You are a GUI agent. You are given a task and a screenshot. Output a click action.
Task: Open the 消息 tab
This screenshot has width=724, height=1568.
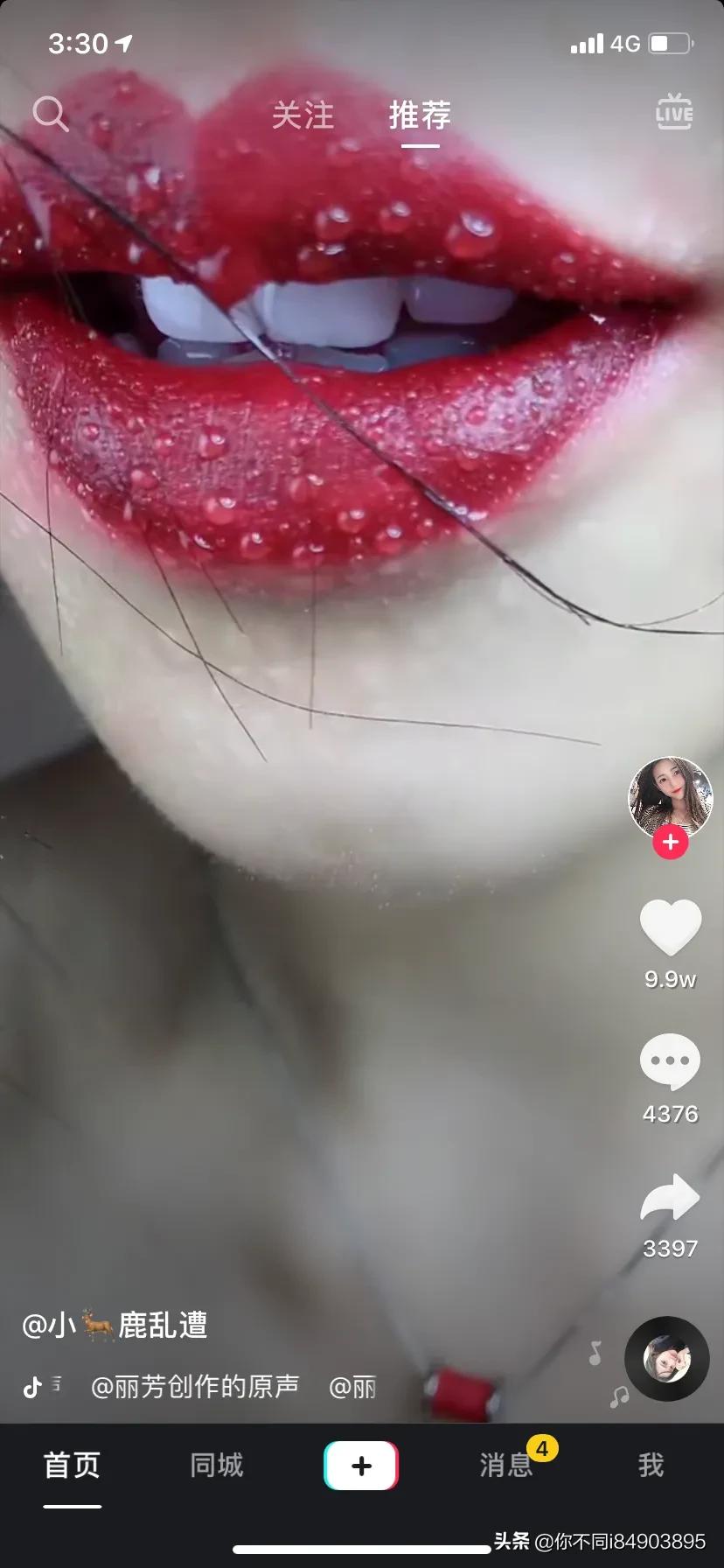pyautogui.click(x=506, y=1466)
